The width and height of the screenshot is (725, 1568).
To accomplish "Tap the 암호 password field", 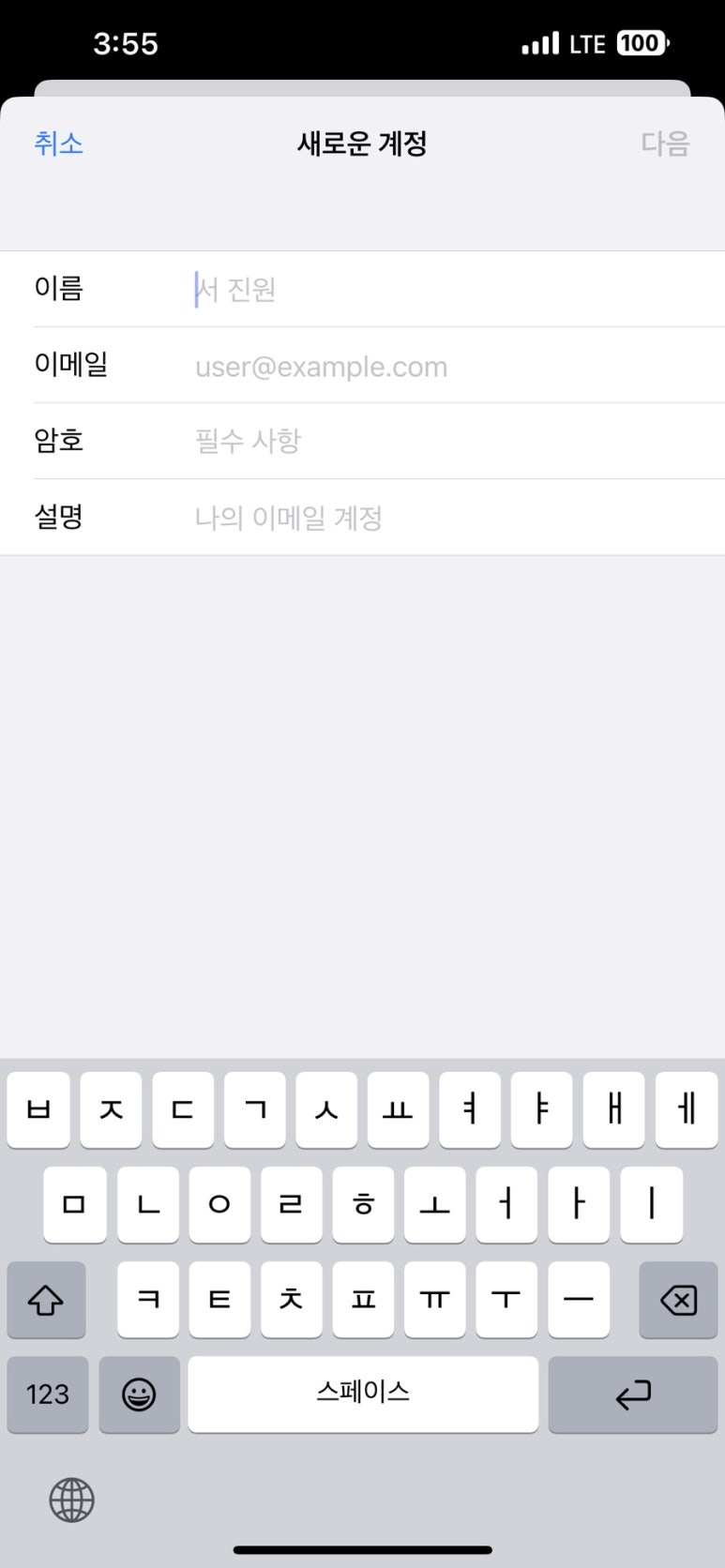I will (x=362, y=441).
